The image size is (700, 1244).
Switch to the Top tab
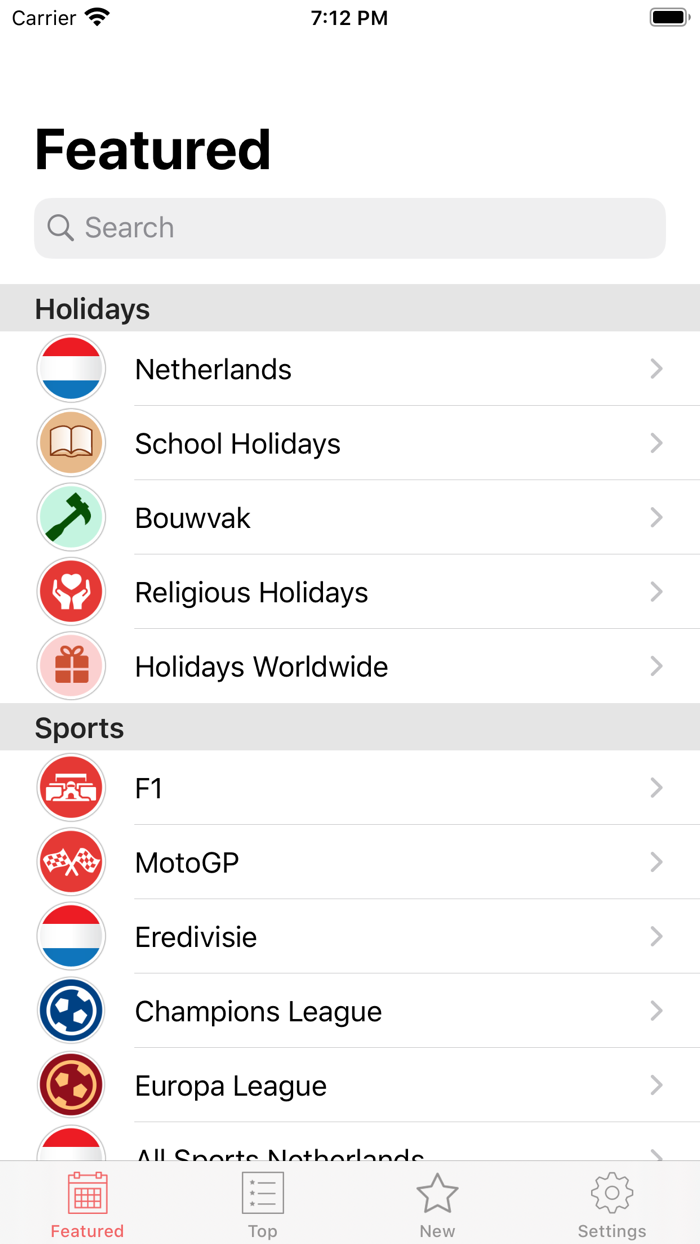pos(262,1204)
